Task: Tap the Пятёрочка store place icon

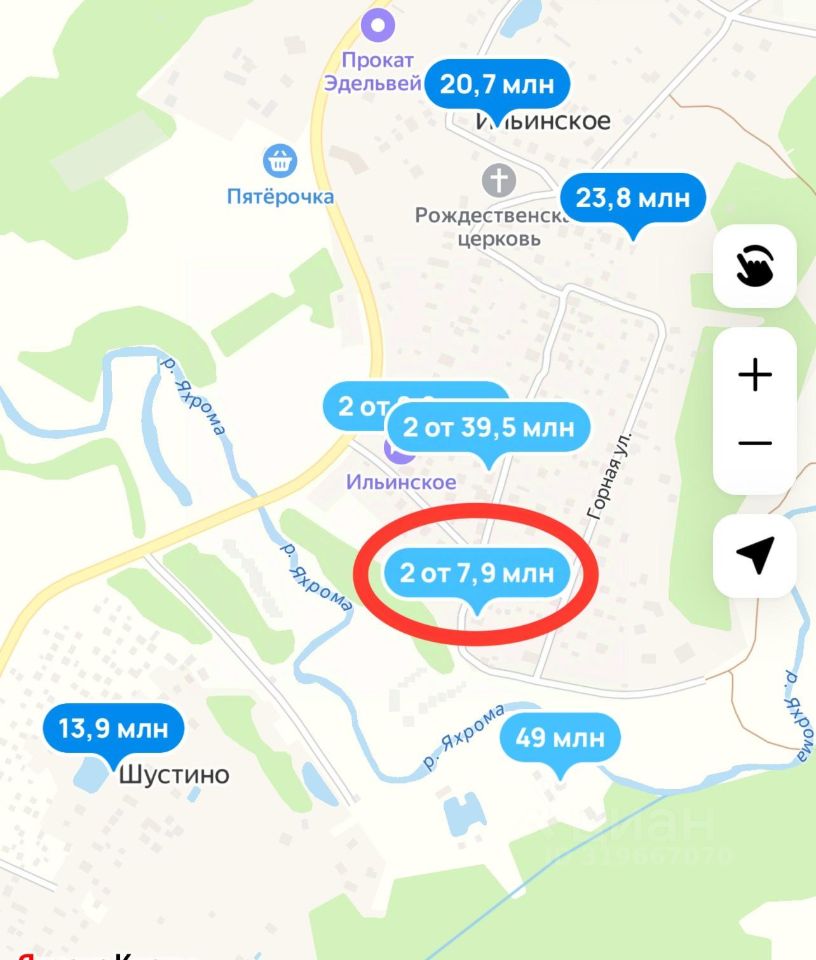Action: [x=280, y=160]
